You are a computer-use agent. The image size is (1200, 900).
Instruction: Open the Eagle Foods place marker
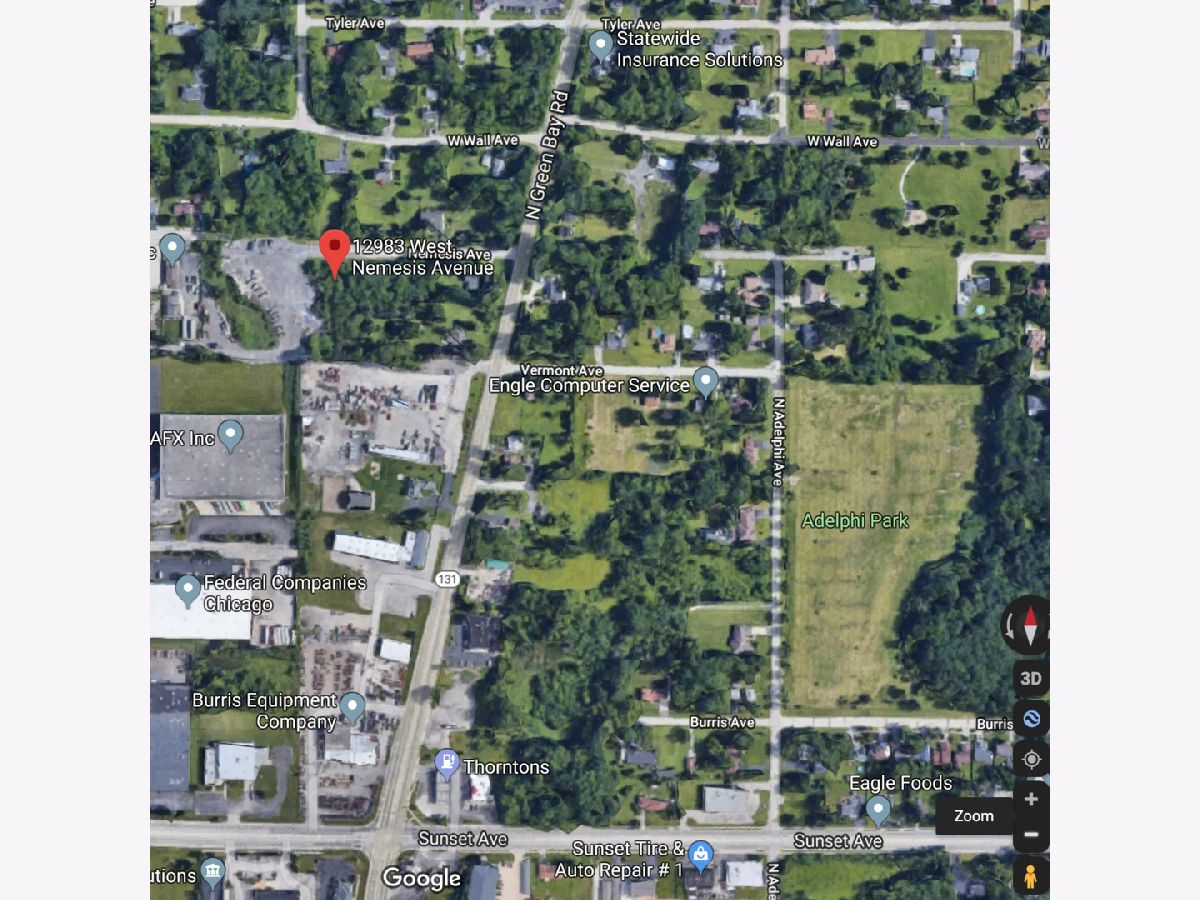coord(878,808)
